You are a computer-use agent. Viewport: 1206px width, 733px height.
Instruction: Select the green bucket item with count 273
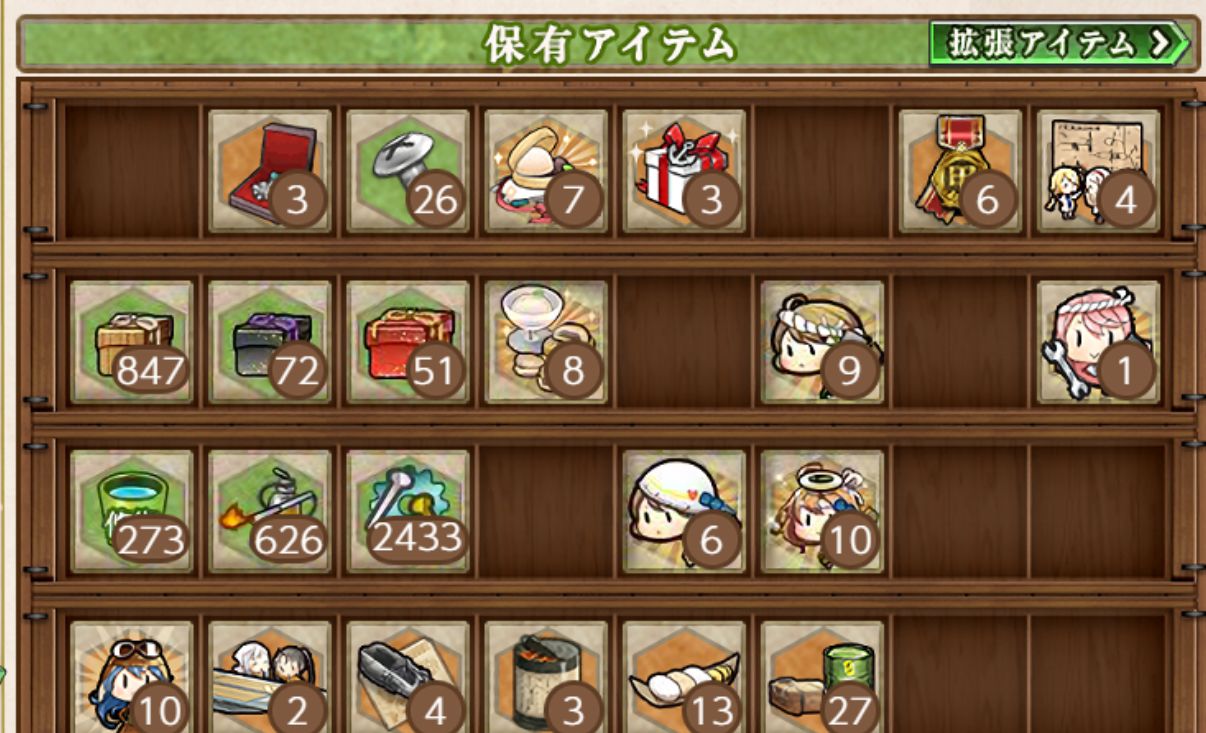point(131,511)
